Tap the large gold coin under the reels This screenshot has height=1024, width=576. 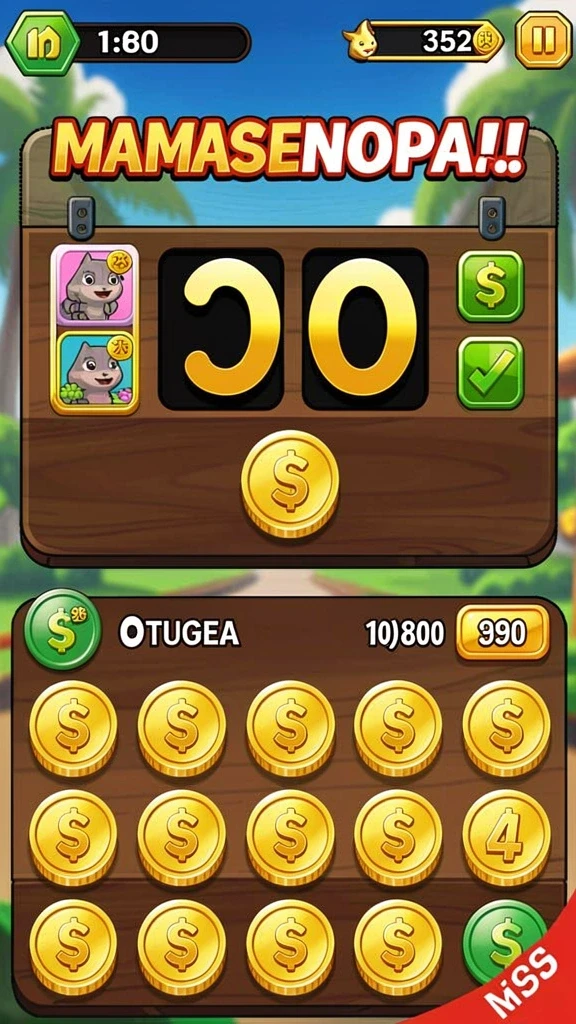(x=290, y=483)
